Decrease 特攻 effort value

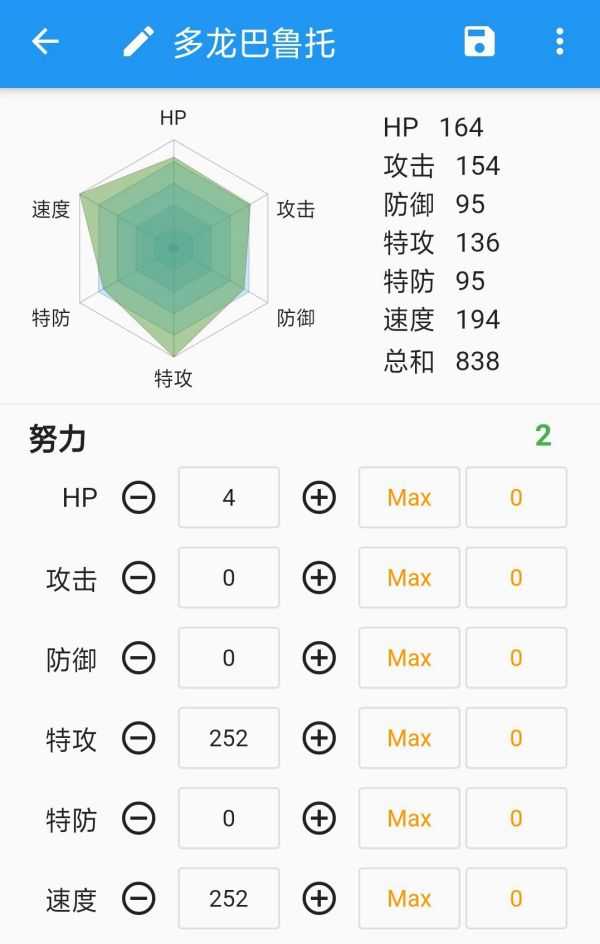point(139,738)
